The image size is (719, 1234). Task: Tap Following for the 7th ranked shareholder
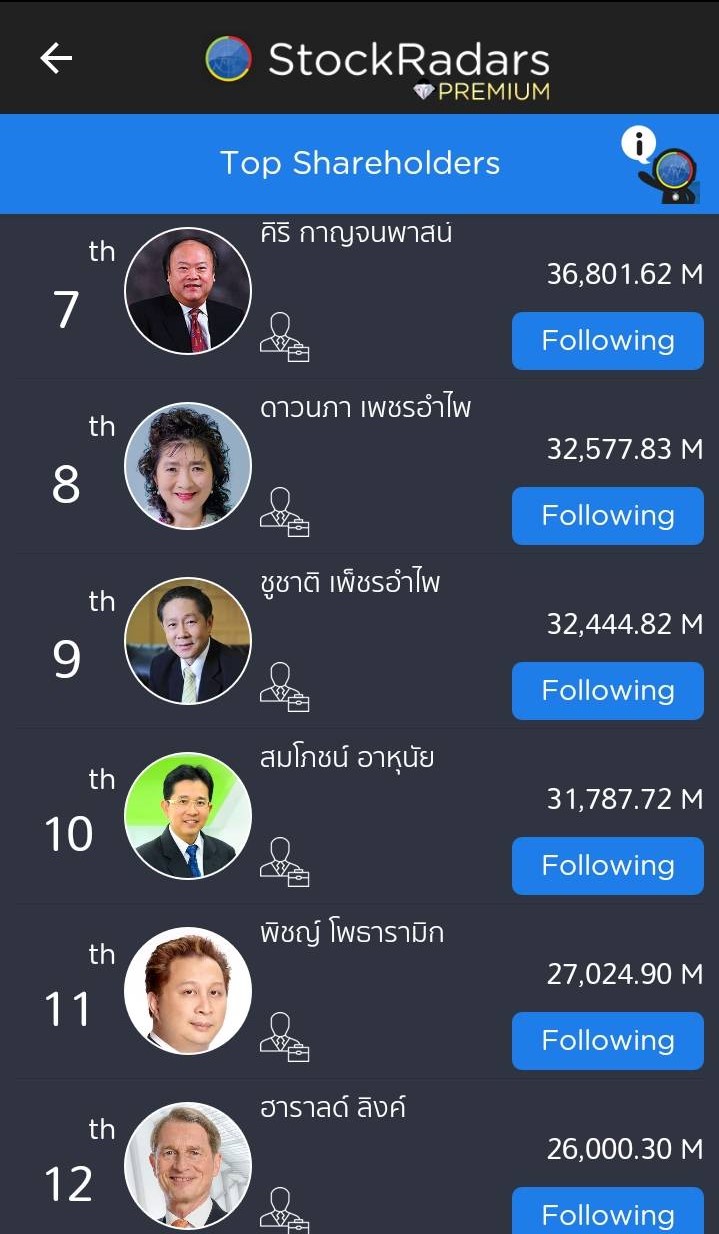pos(607,341)
